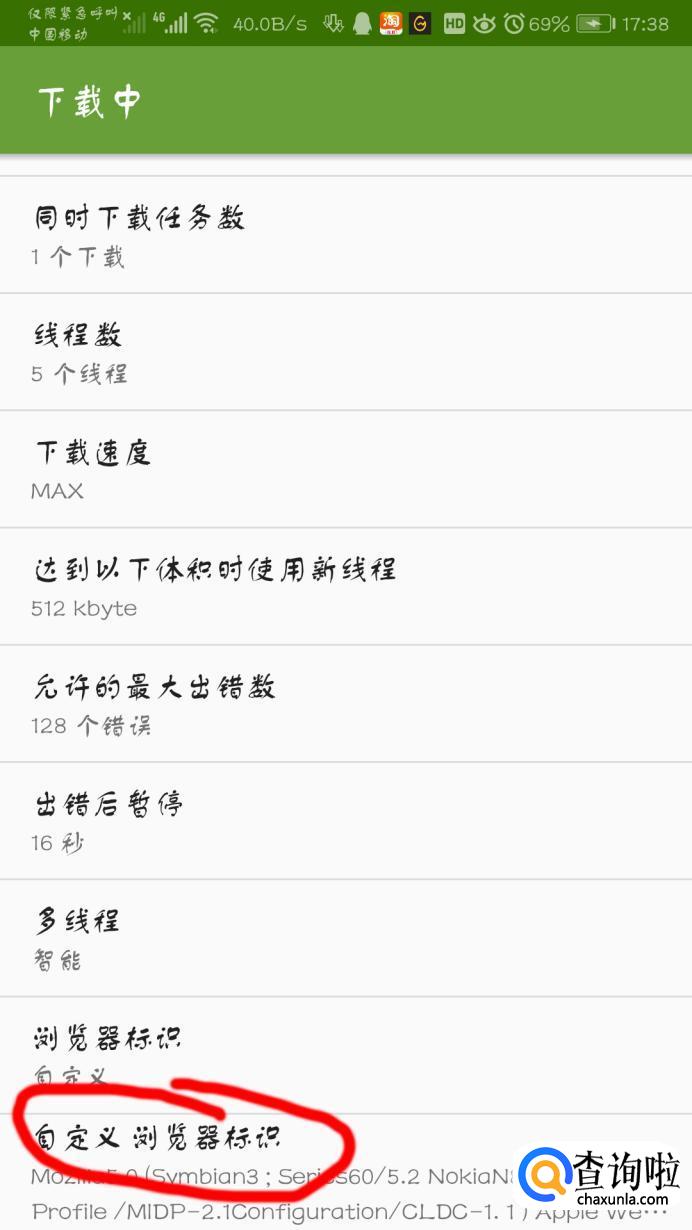This screenshot has width=692, height=1230.
Task: Open 同时下载任务数 setting
Action: tap(345, 236)
